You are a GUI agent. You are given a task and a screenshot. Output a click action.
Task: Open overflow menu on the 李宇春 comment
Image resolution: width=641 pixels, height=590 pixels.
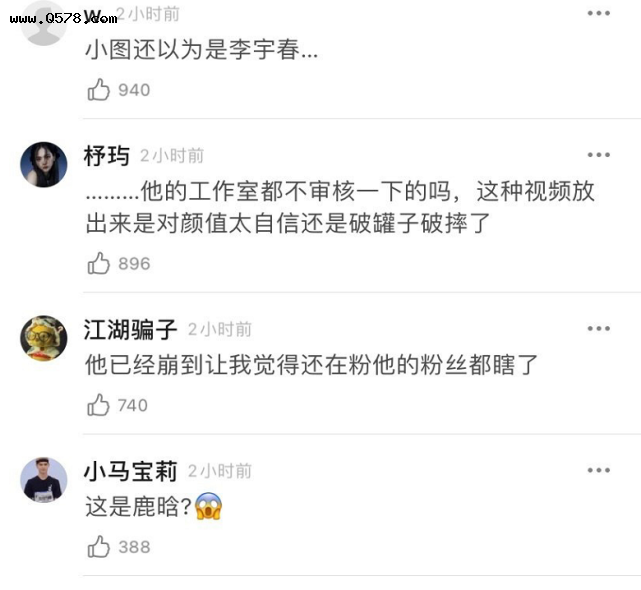point(598,14)
